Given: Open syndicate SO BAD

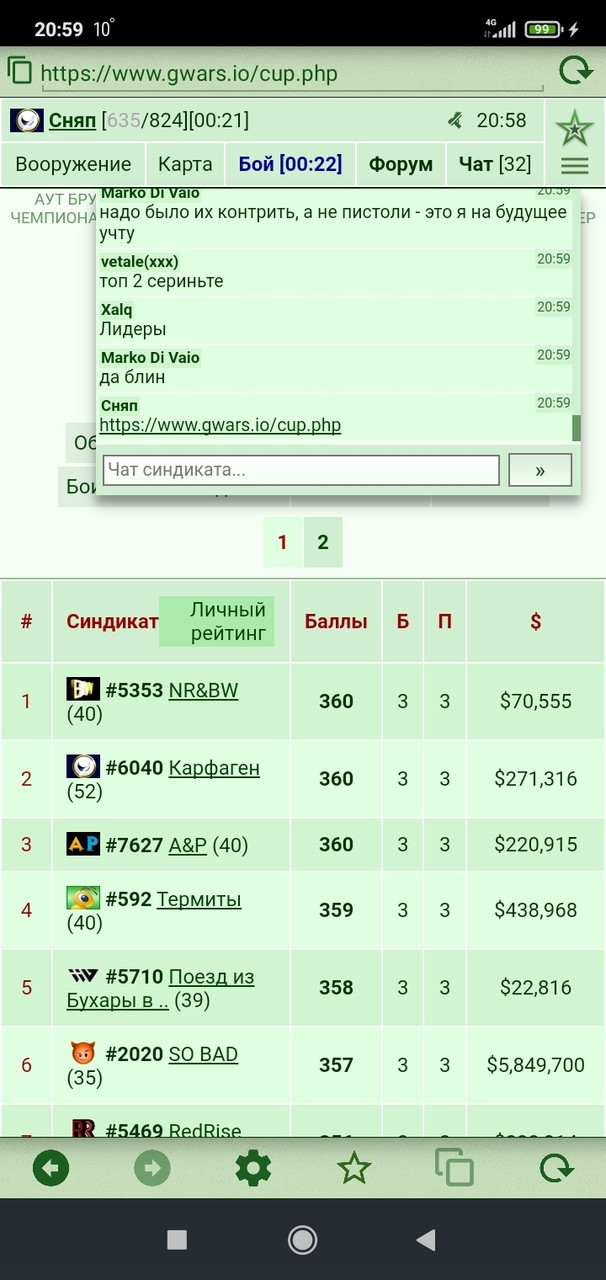Looking at the screenshot, I should pyautogui.click(x=203, y=1054).
